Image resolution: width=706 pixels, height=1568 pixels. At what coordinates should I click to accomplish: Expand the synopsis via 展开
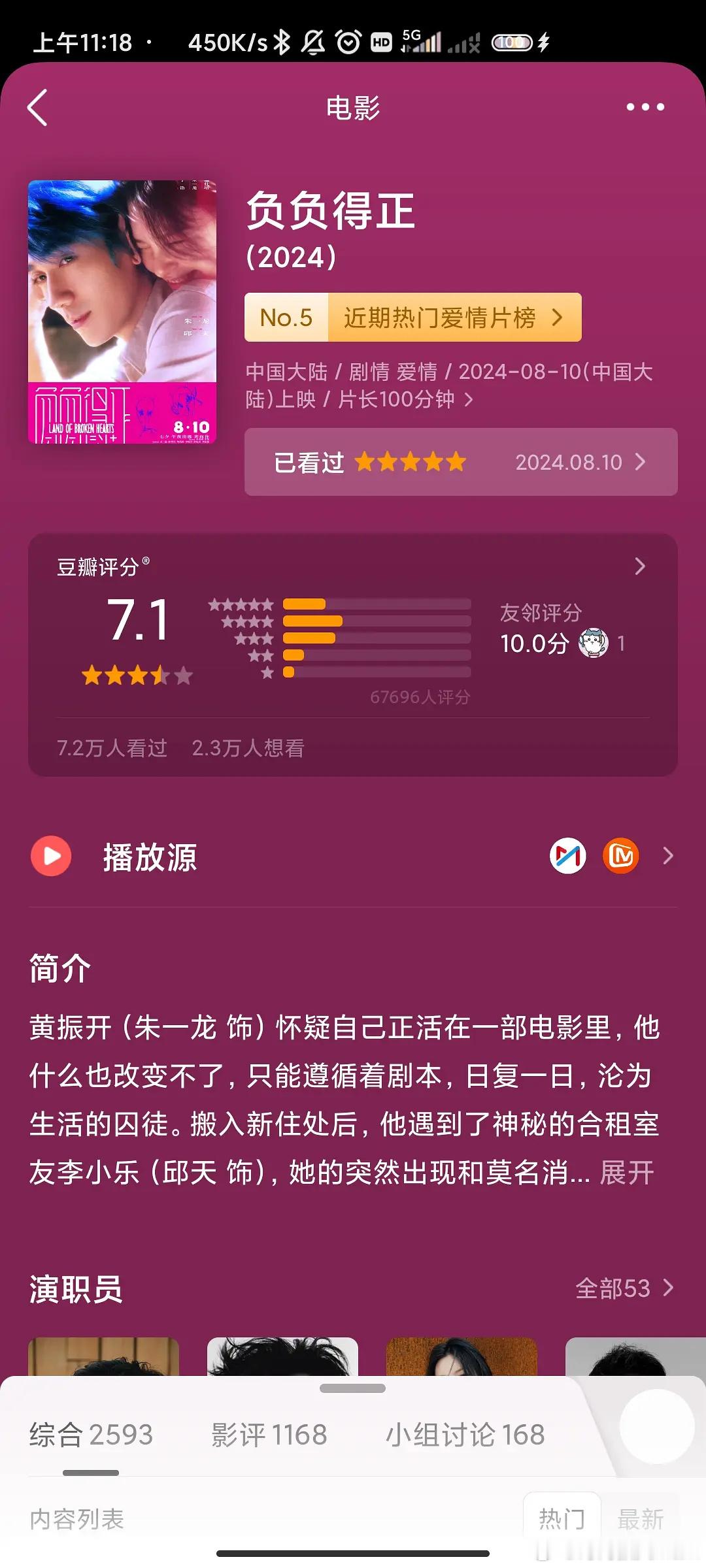coord(626,1173)
